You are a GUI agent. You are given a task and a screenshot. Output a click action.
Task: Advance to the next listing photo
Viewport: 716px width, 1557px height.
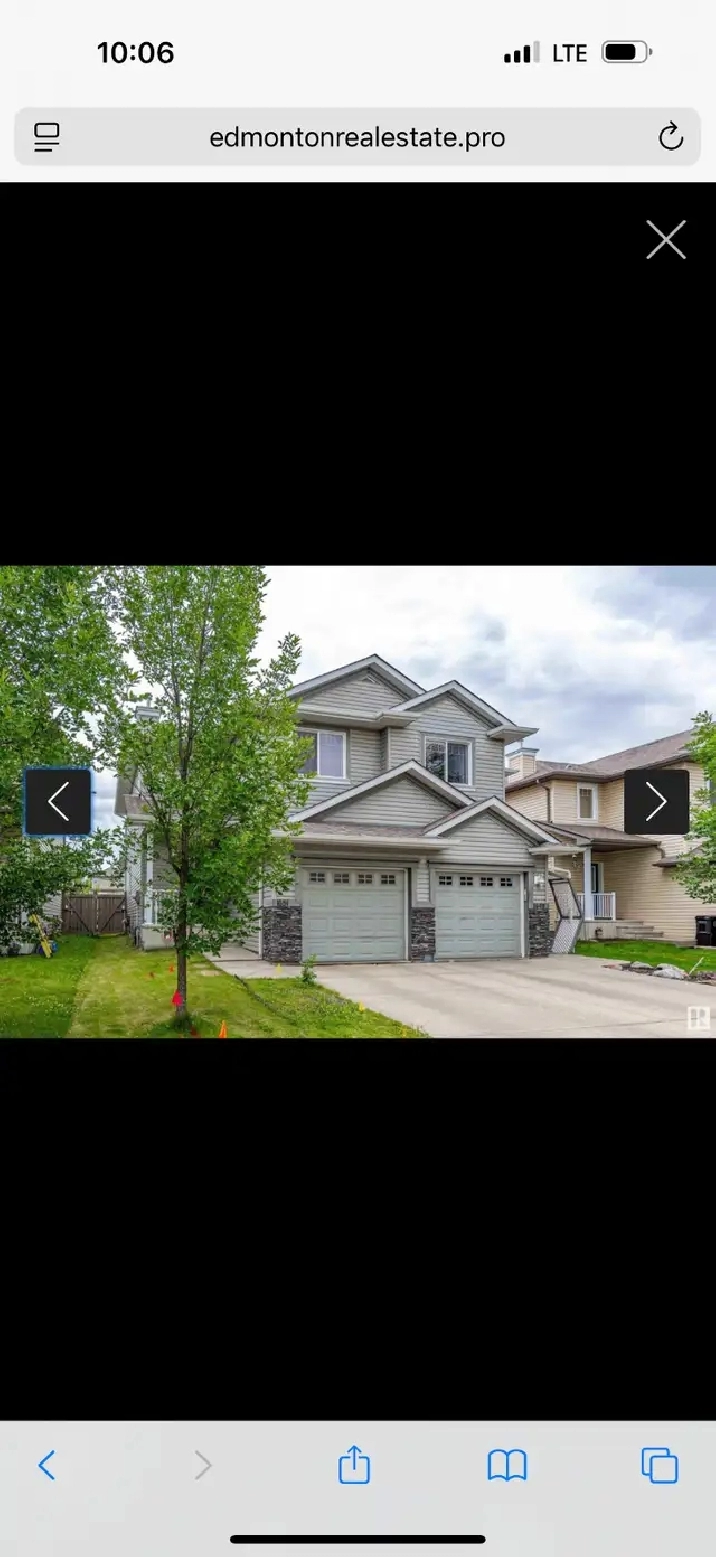click(657, 802)
